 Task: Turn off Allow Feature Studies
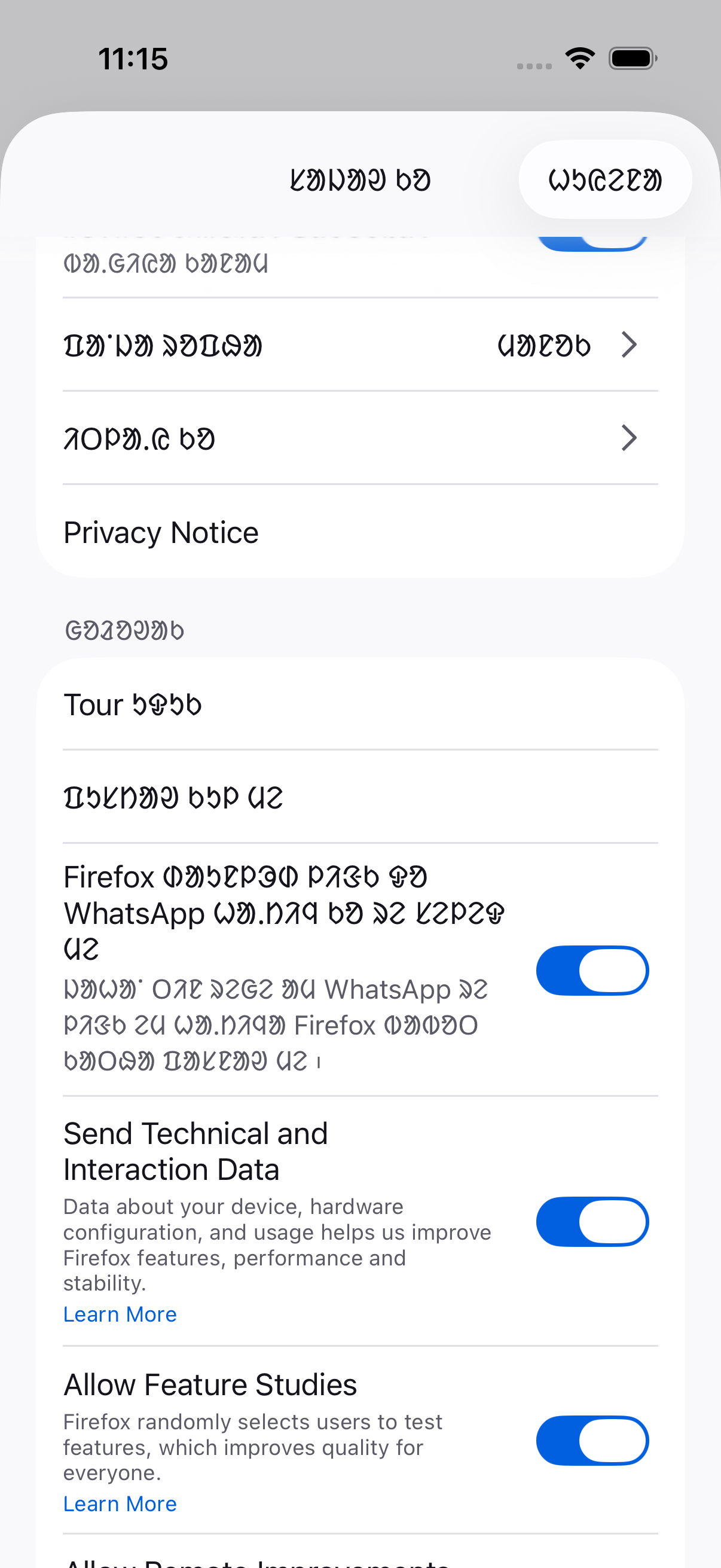coord(591,1440)
